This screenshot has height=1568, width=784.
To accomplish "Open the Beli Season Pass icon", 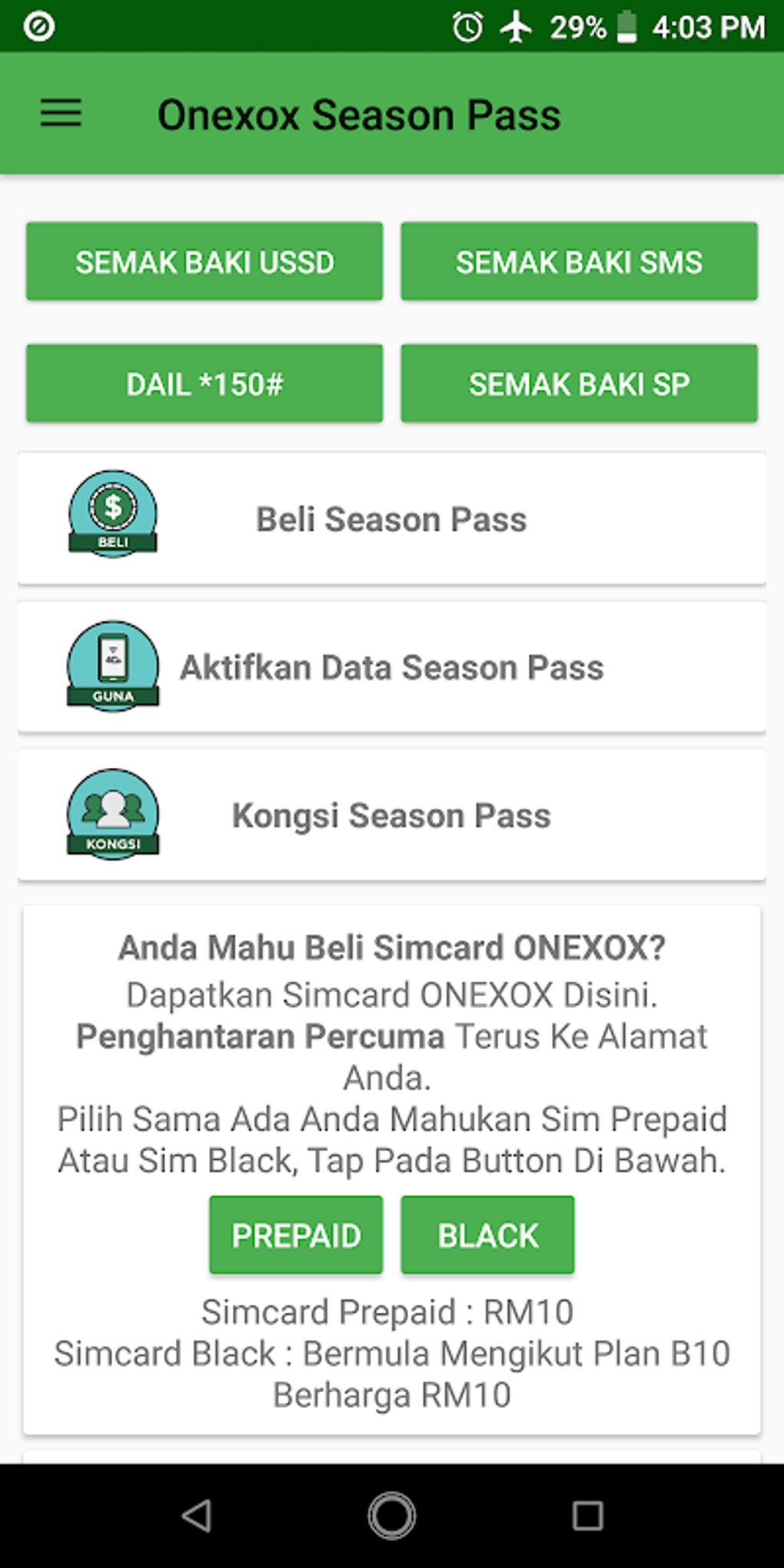I will click(x=113, y=513).
